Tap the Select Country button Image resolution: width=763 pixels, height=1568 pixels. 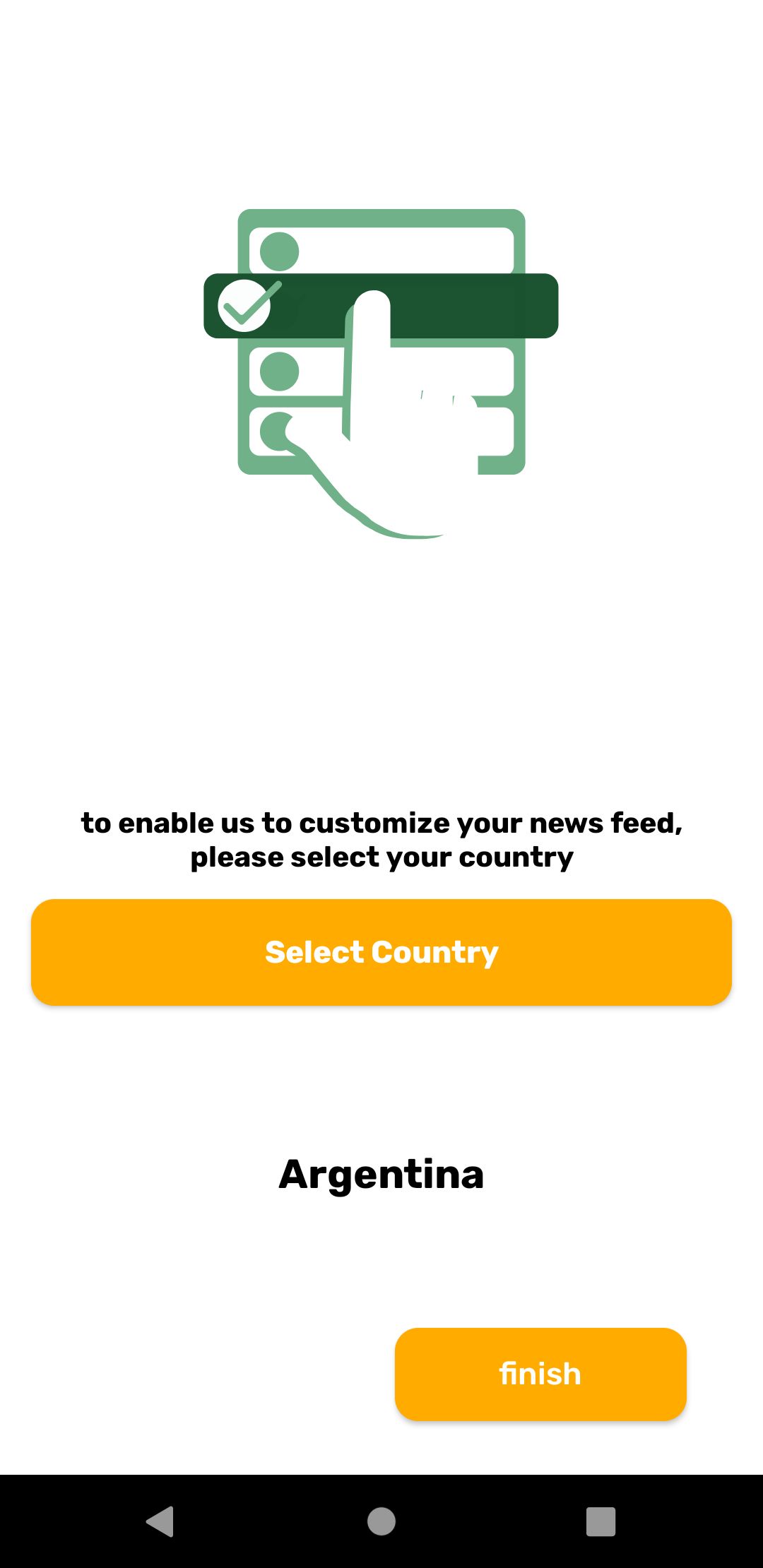tap(381, 952)
